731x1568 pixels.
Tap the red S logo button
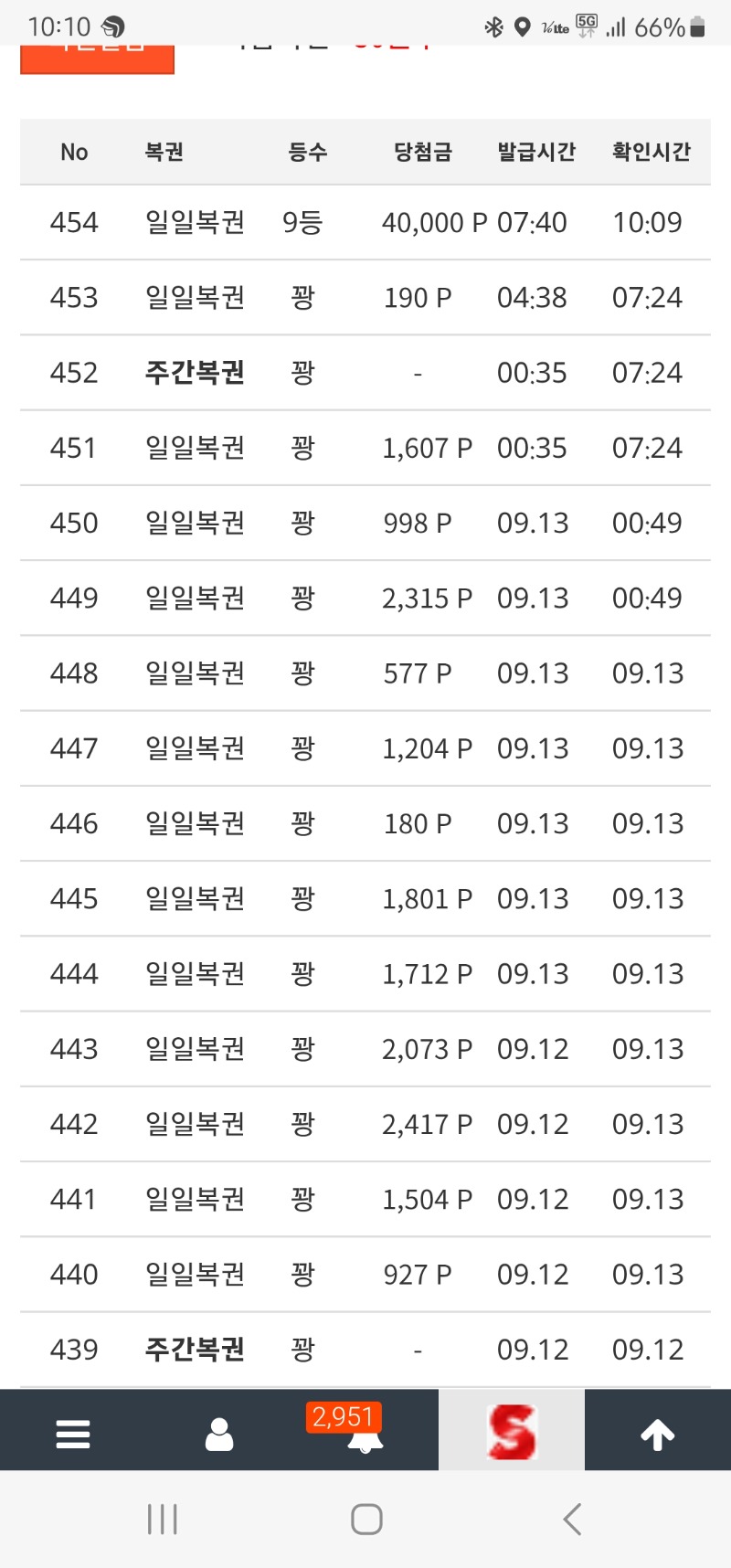pos(512,1431)
